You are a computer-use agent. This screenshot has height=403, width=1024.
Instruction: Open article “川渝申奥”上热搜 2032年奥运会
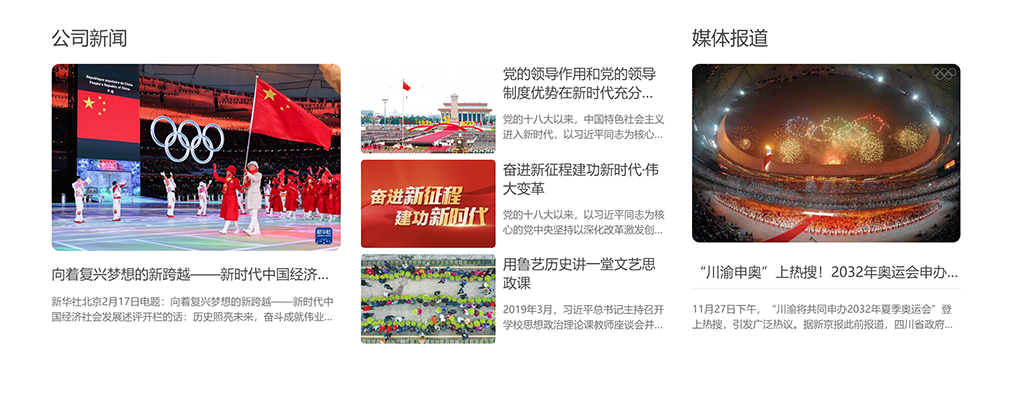click(x=825, y=271)
